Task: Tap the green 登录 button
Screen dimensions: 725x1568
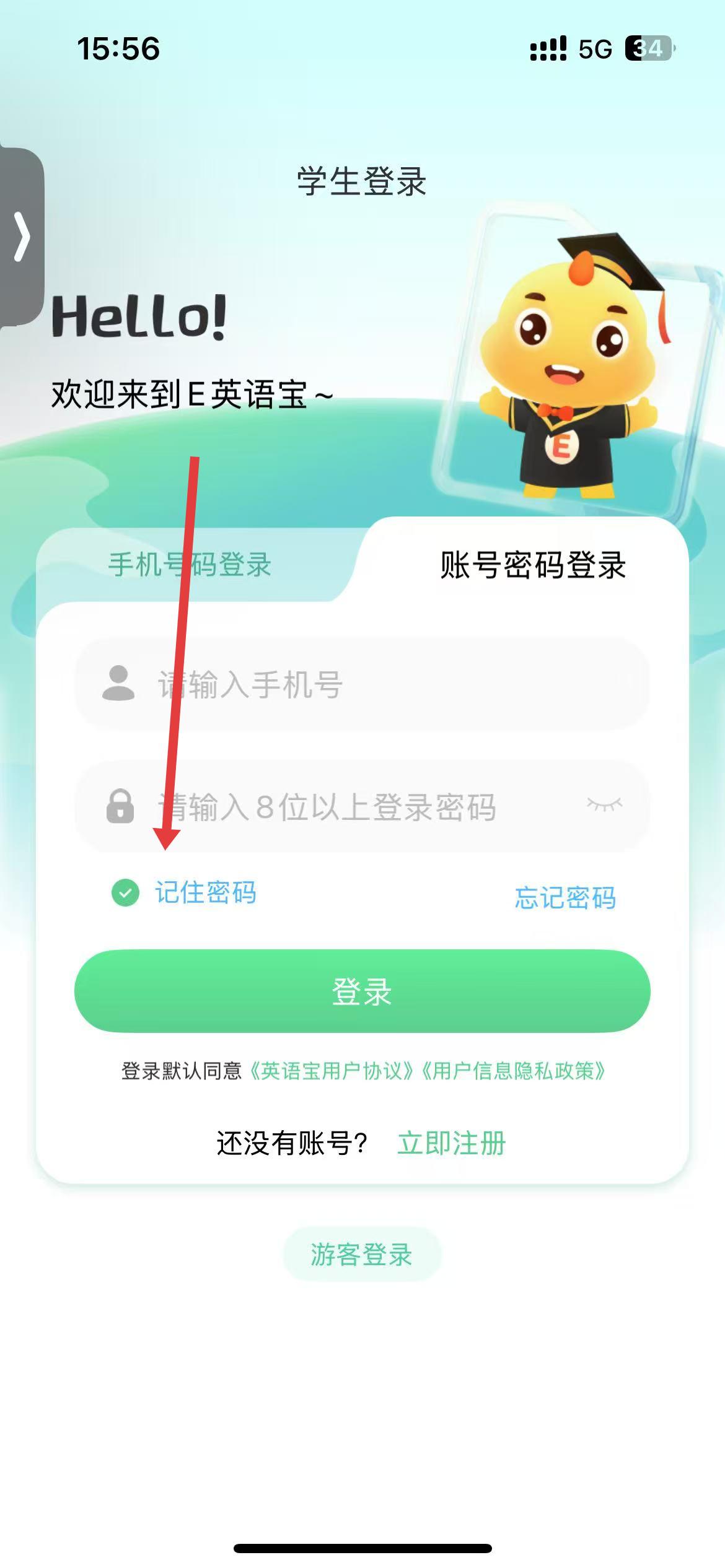Action: pyautogui.click(x=362, y=991)
